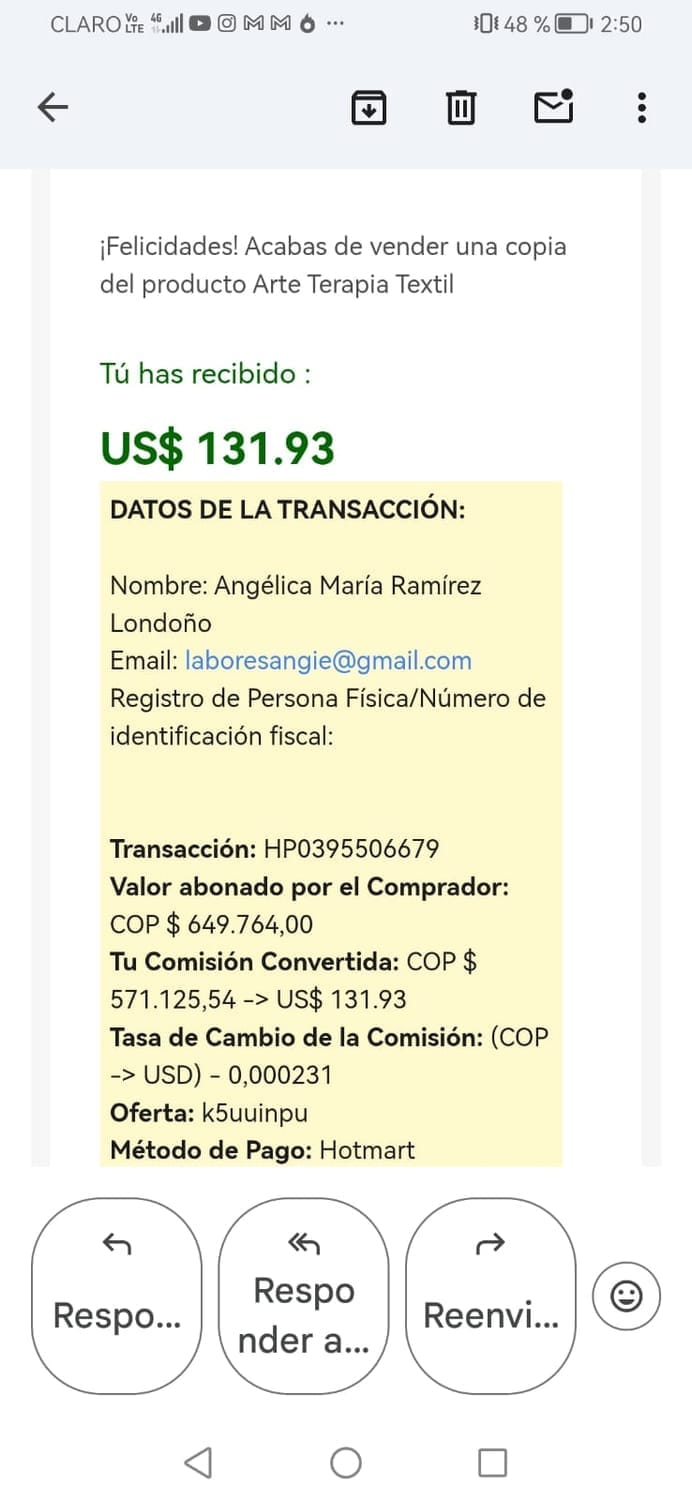This screenshot has height=1500, width=692.
Task: Open the laboresangie@gmail.com email link
Action: [328, 660]
